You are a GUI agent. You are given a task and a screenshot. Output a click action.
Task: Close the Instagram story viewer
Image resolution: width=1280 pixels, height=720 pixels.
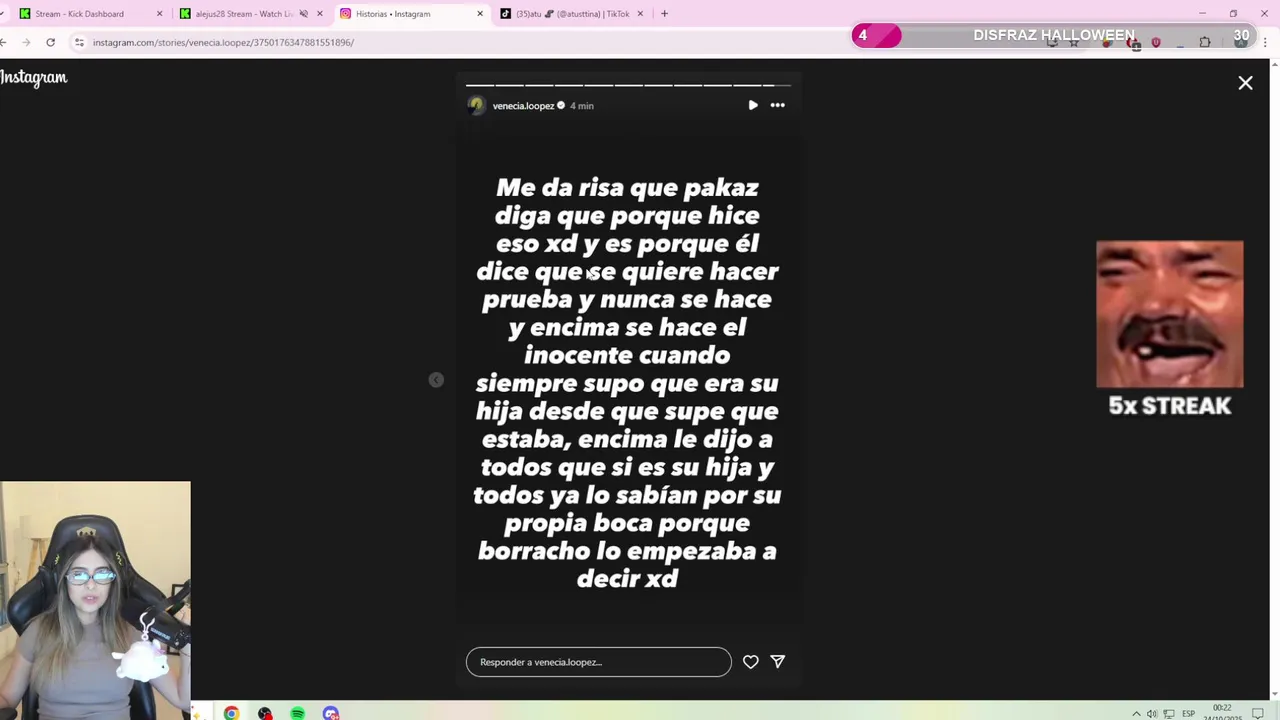pos(1245,84)
